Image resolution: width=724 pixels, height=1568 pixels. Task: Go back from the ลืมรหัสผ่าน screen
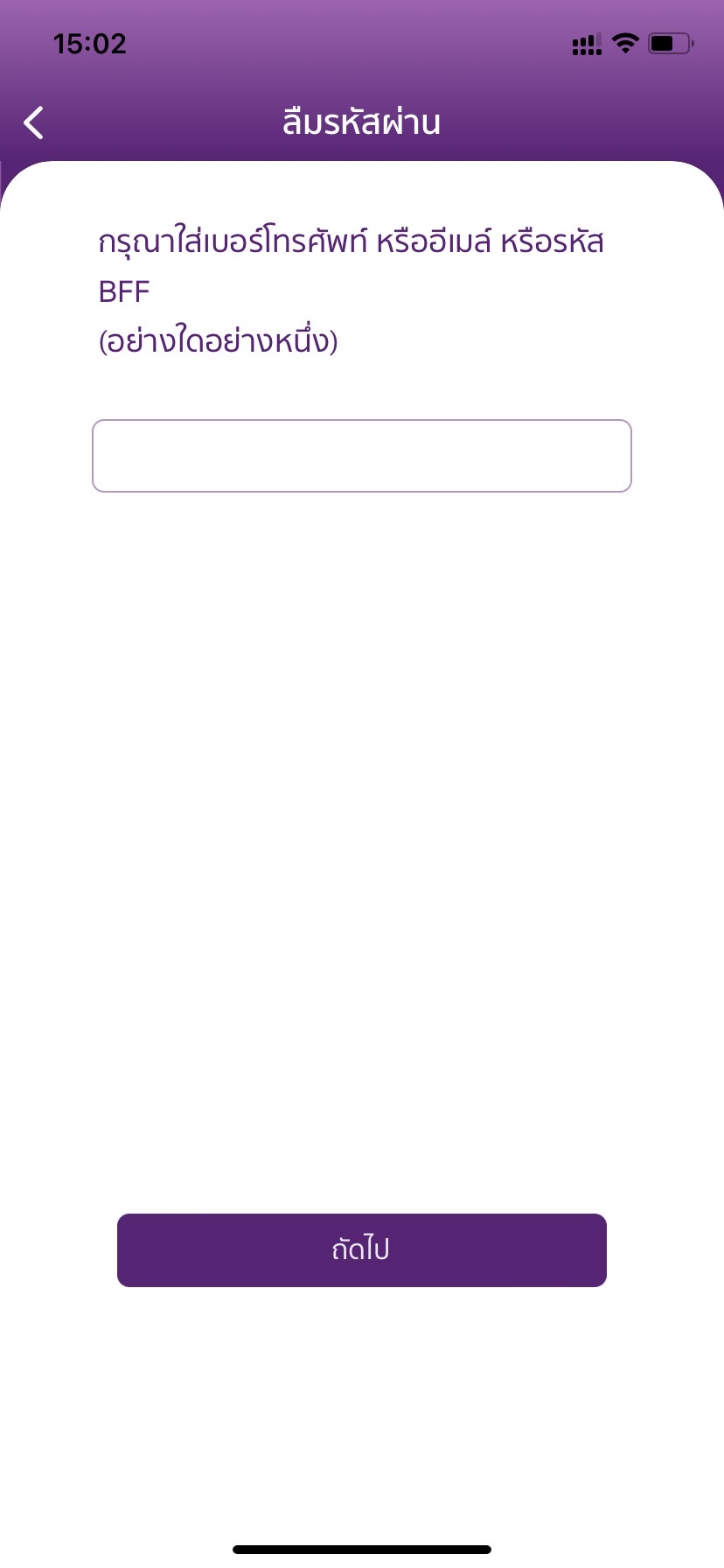[x=34, y=123]
